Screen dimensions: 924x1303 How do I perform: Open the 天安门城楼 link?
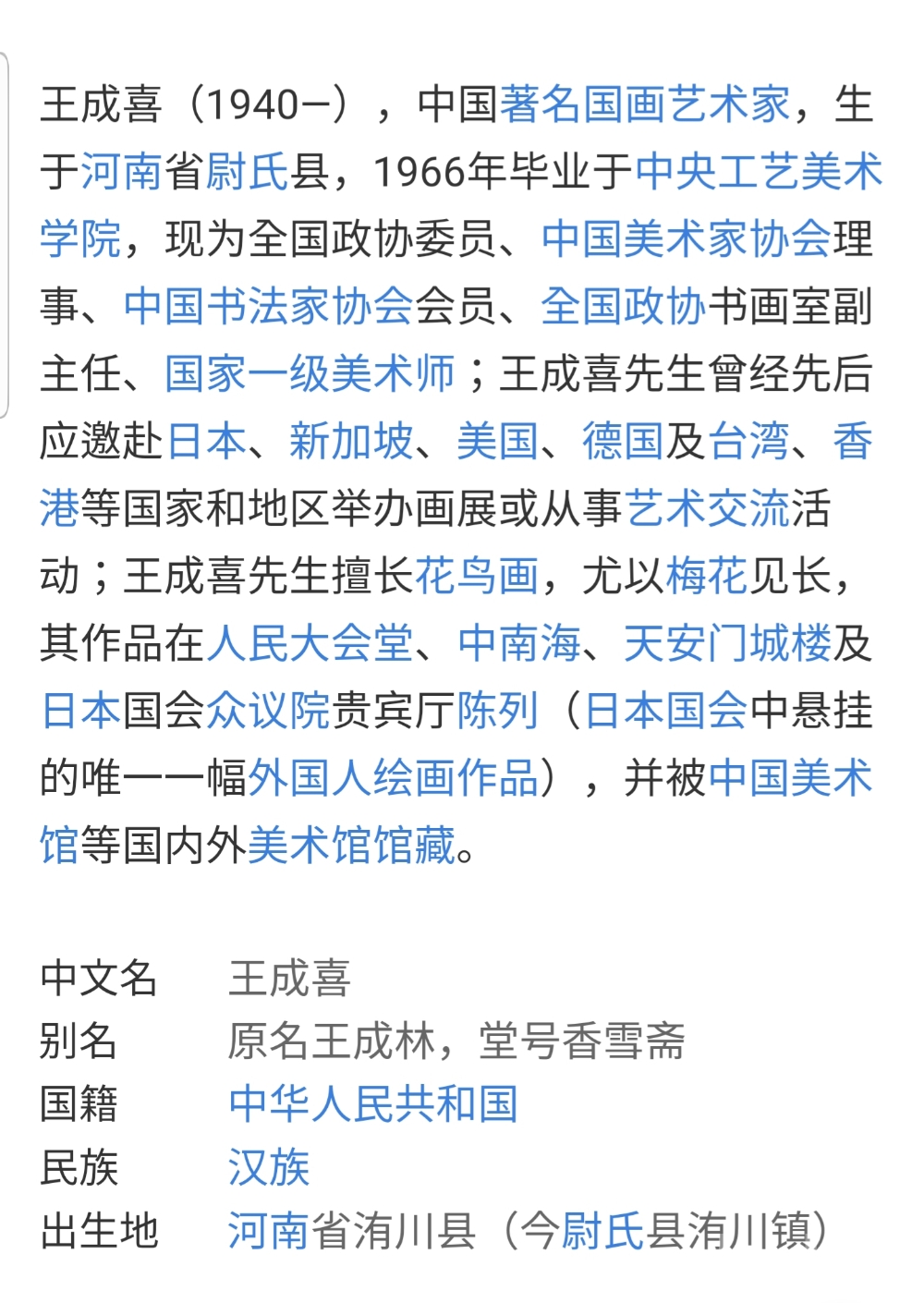727,644
